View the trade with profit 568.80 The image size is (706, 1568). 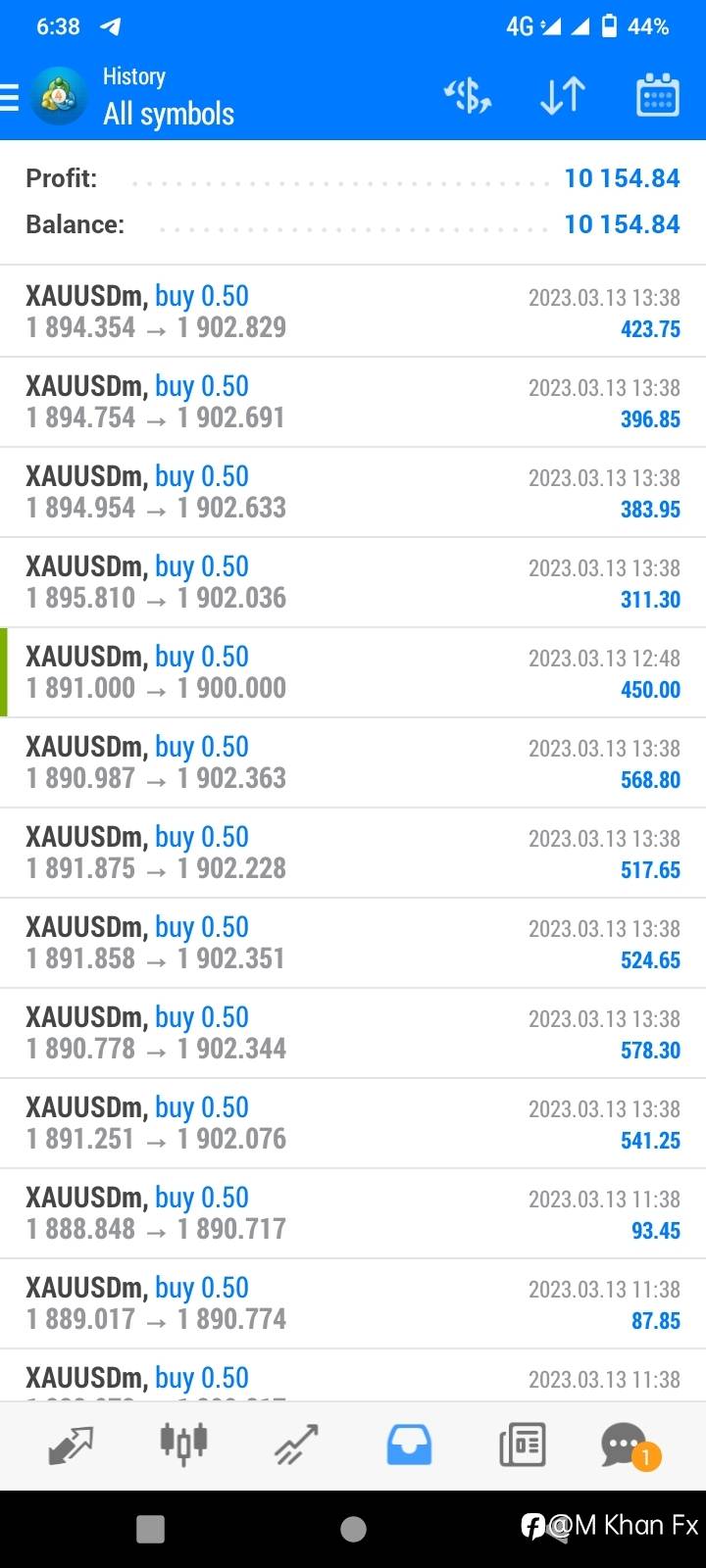pyautogui.click(x=353, y=762)
